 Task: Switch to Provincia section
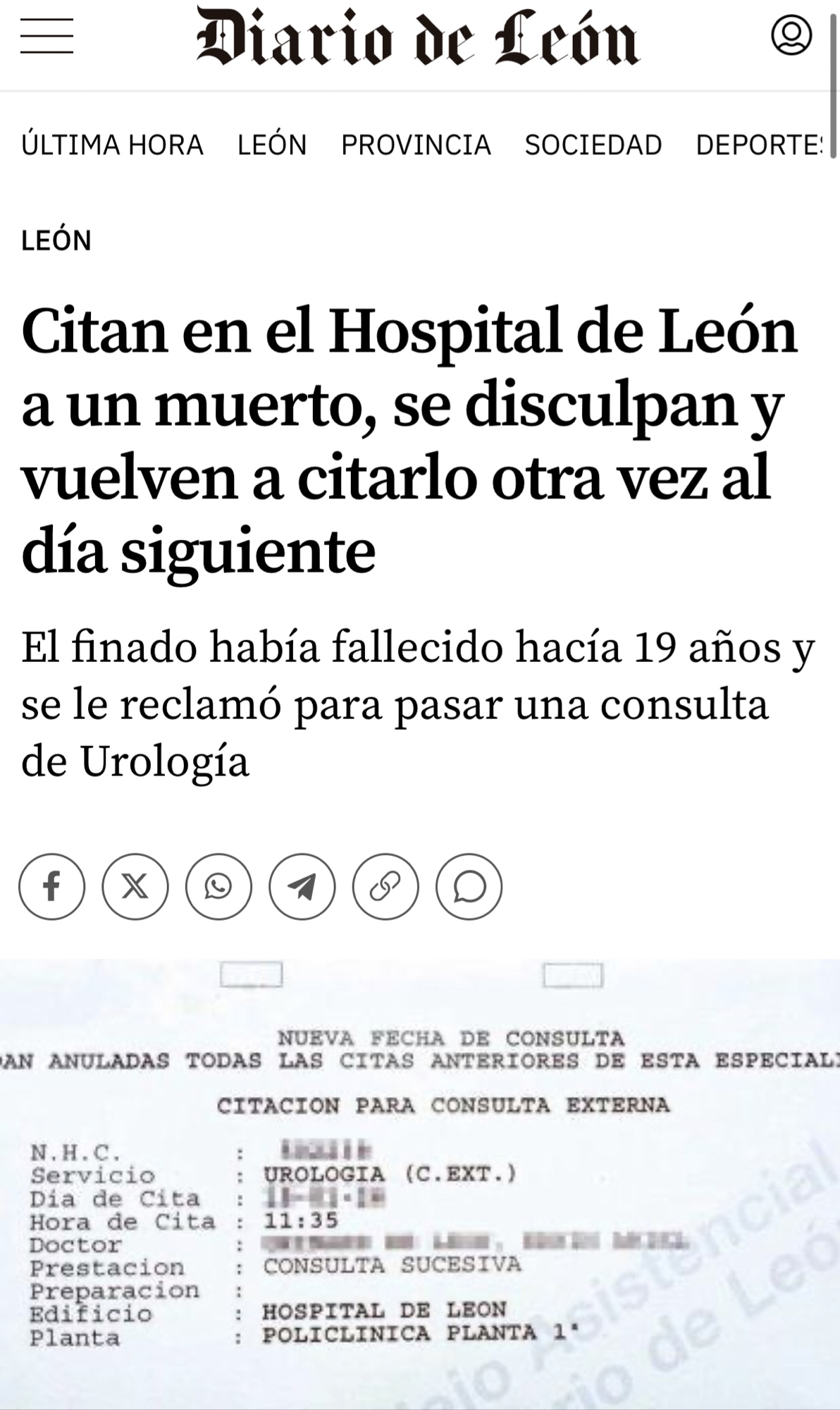[x=416, y=145]
